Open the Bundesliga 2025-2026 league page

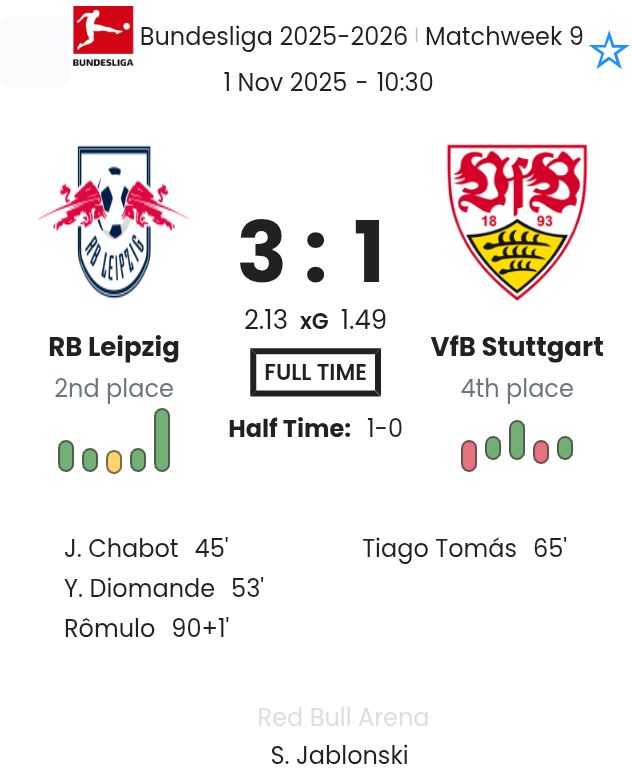pos(273,37)
